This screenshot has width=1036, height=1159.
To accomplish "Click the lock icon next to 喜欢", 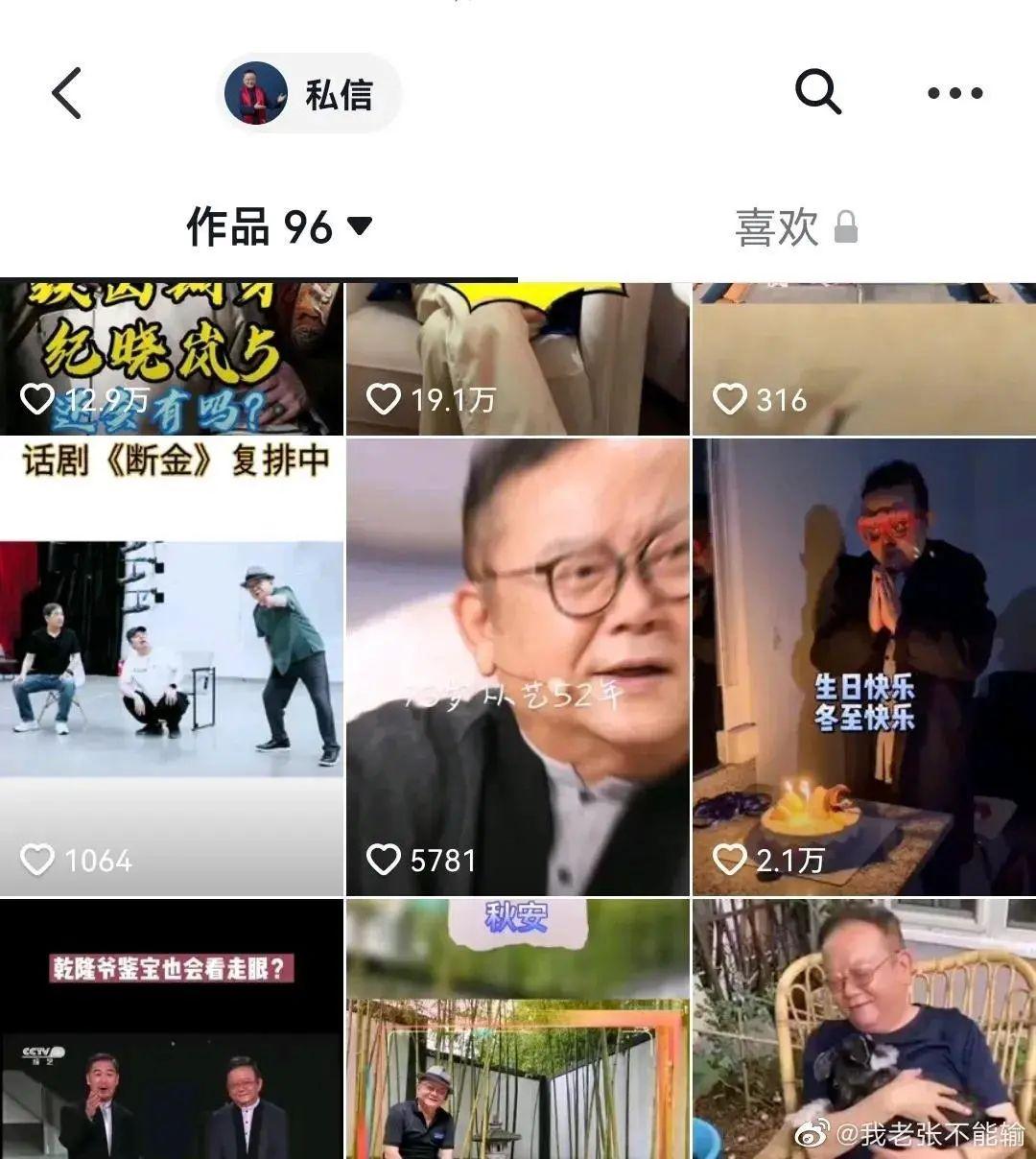I will pos(847,227).
